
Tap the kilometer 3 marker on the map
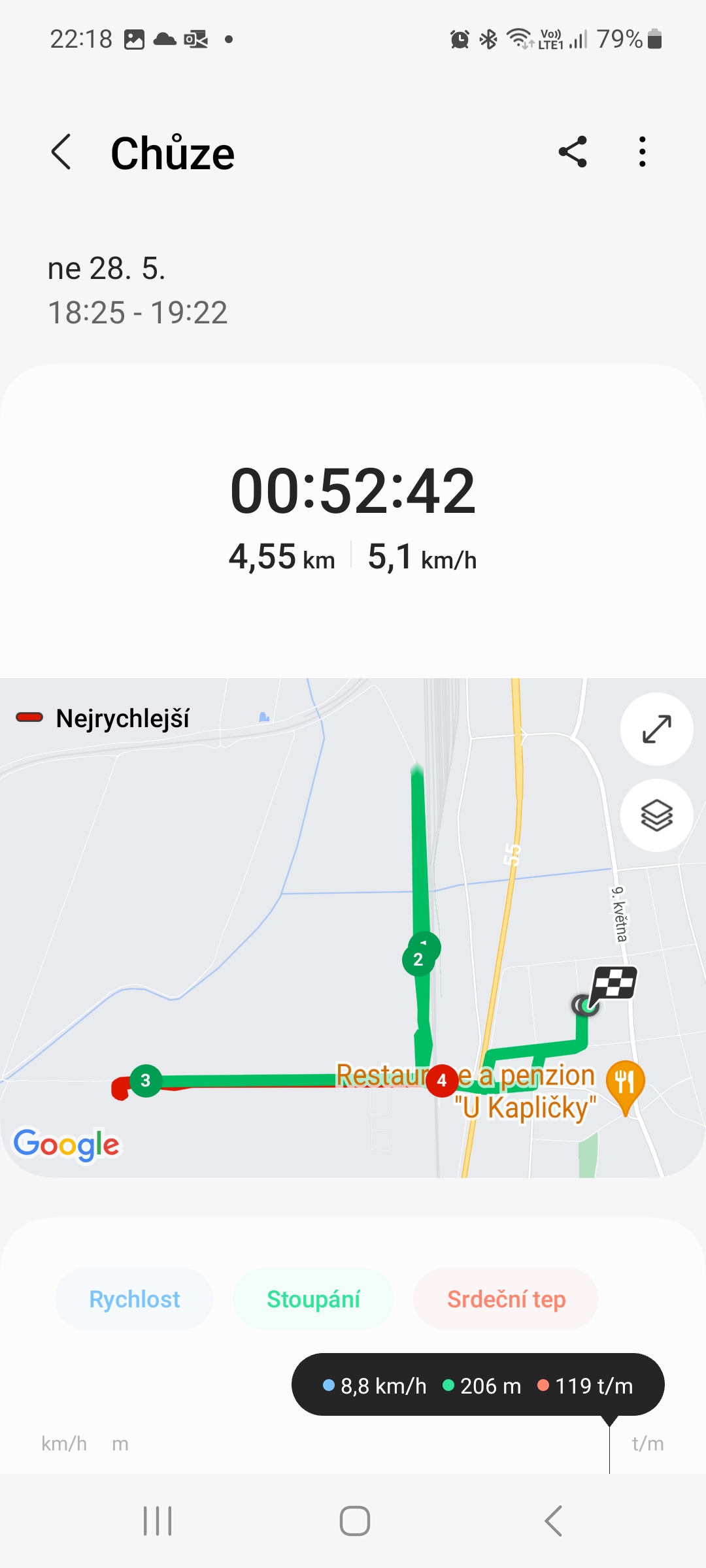click(146, 1081)
